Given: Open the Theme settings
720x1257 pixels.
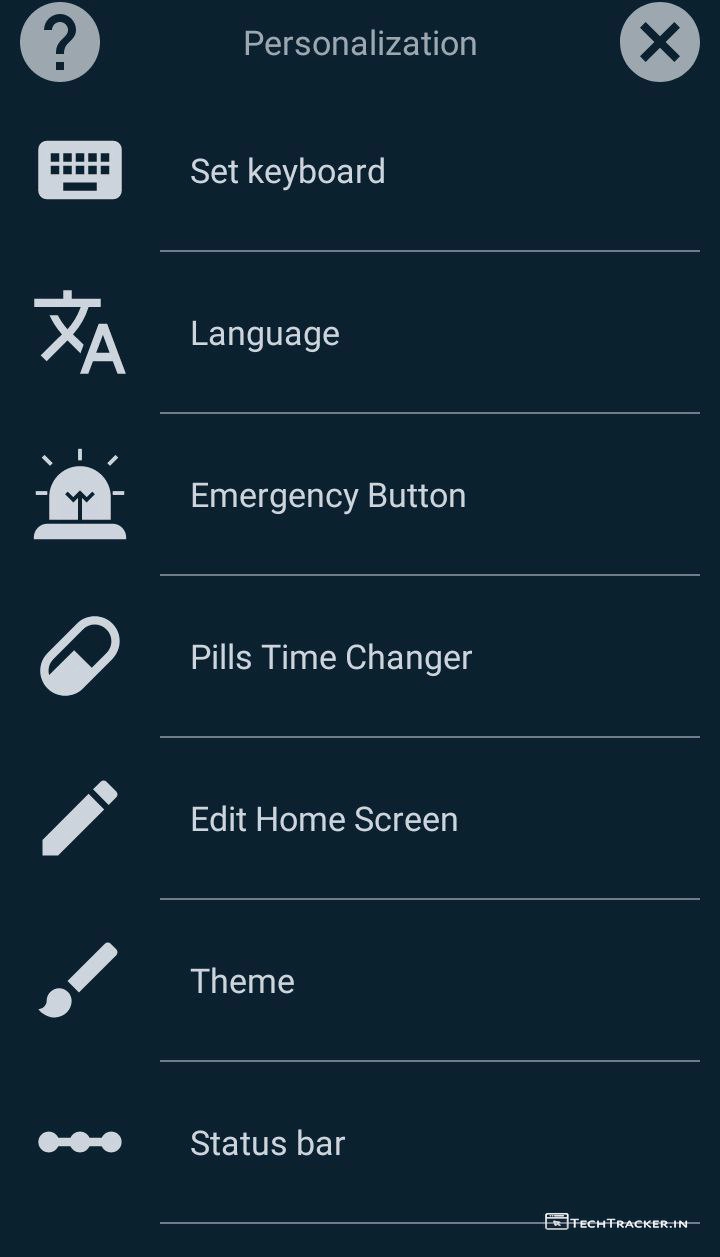Looking at the screenshot, I should [243, 981].
